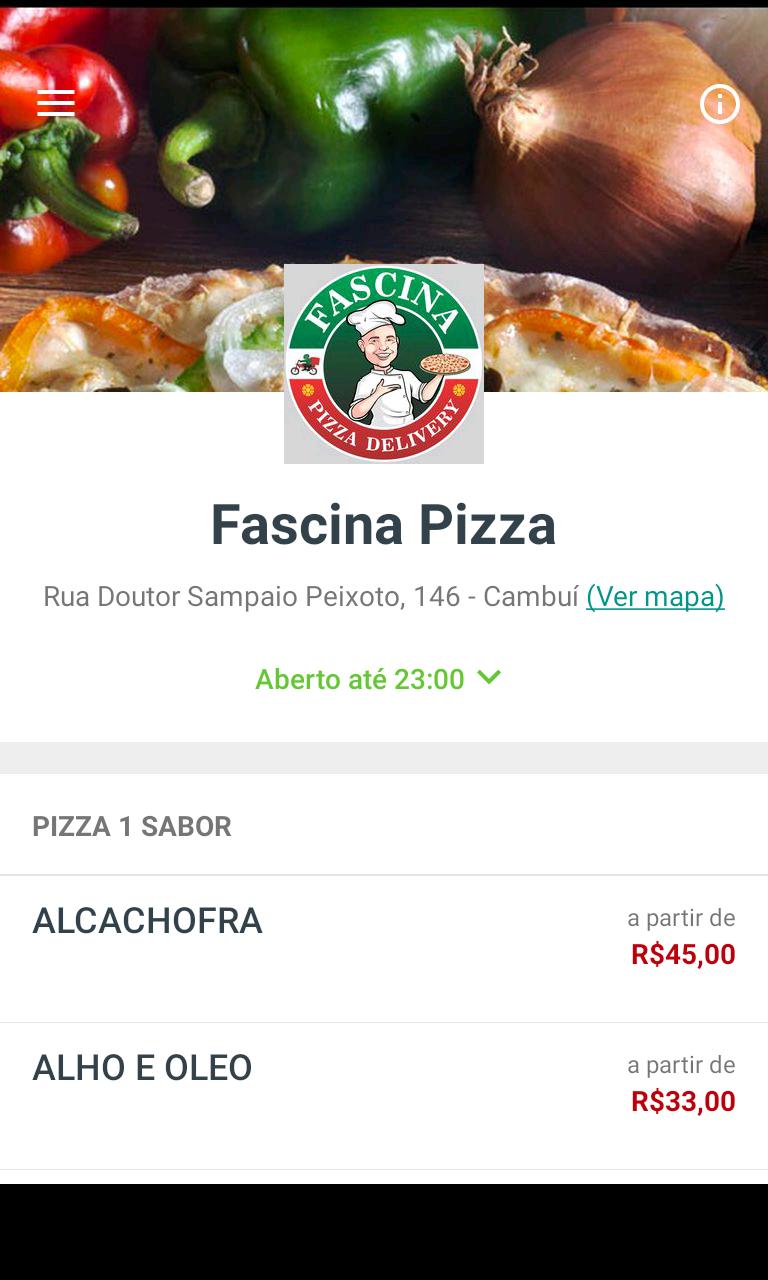Tap the R$45,00 price for ALCACHOFRA
Viewport: 768px width, 1280px height.
682,956
